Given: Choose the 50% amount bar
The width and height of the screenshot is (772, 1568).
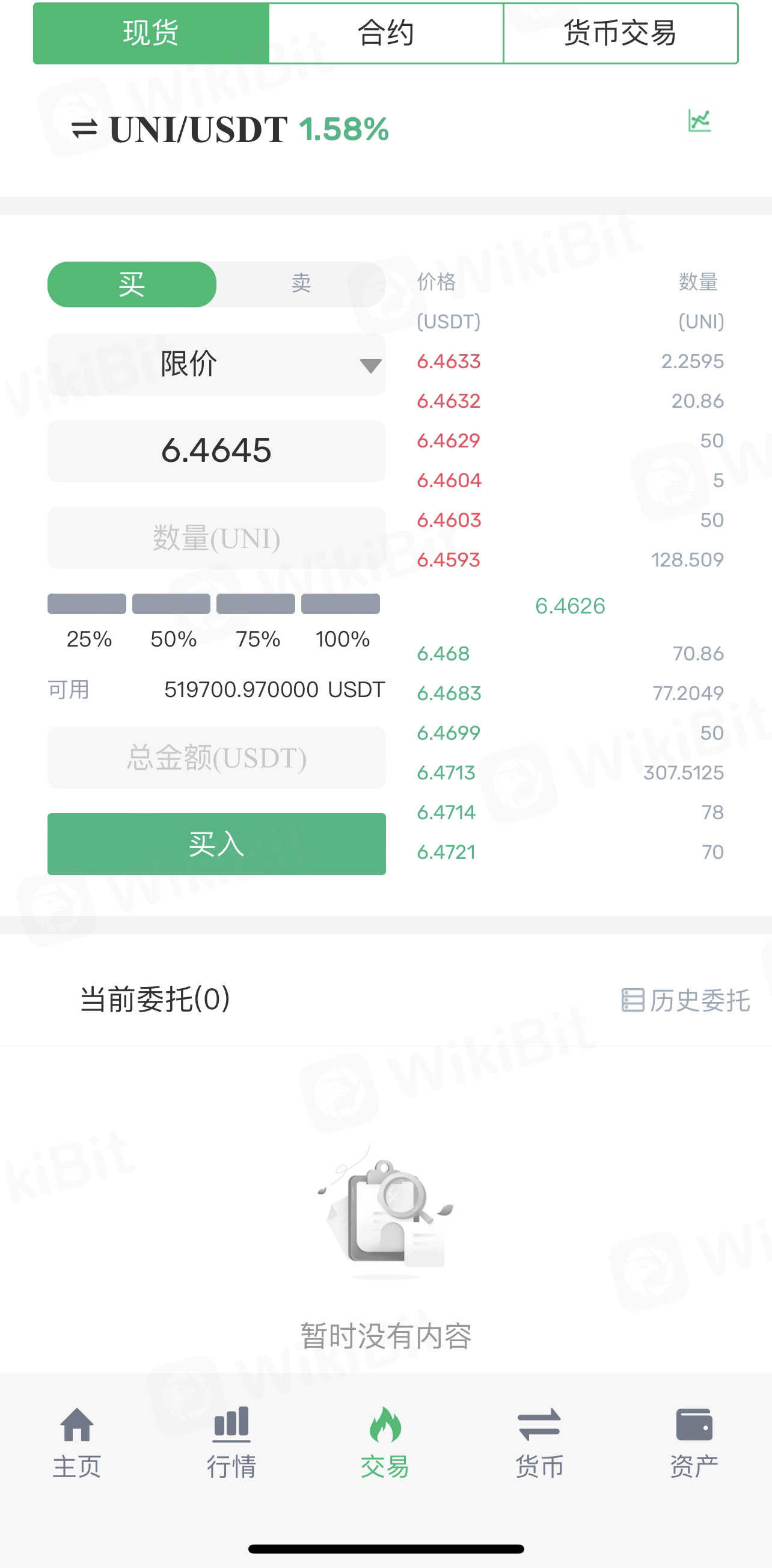Looking at the screenshot, I should [x=171, y=604].
